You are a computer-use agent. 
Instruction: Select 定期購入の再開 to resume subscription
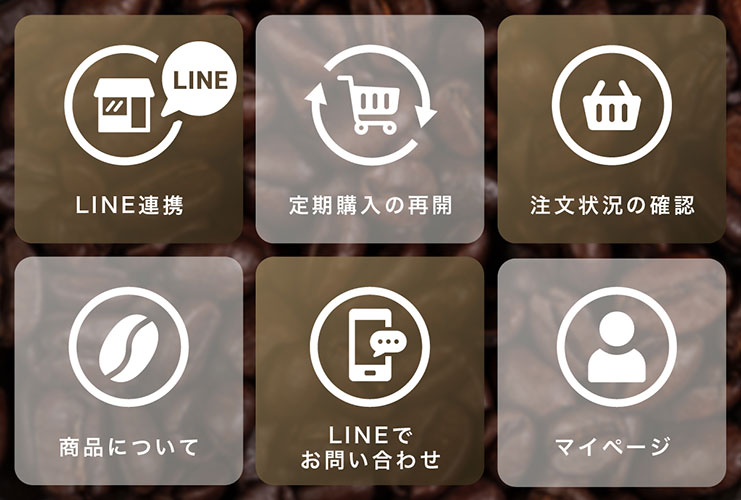(370, 130)
